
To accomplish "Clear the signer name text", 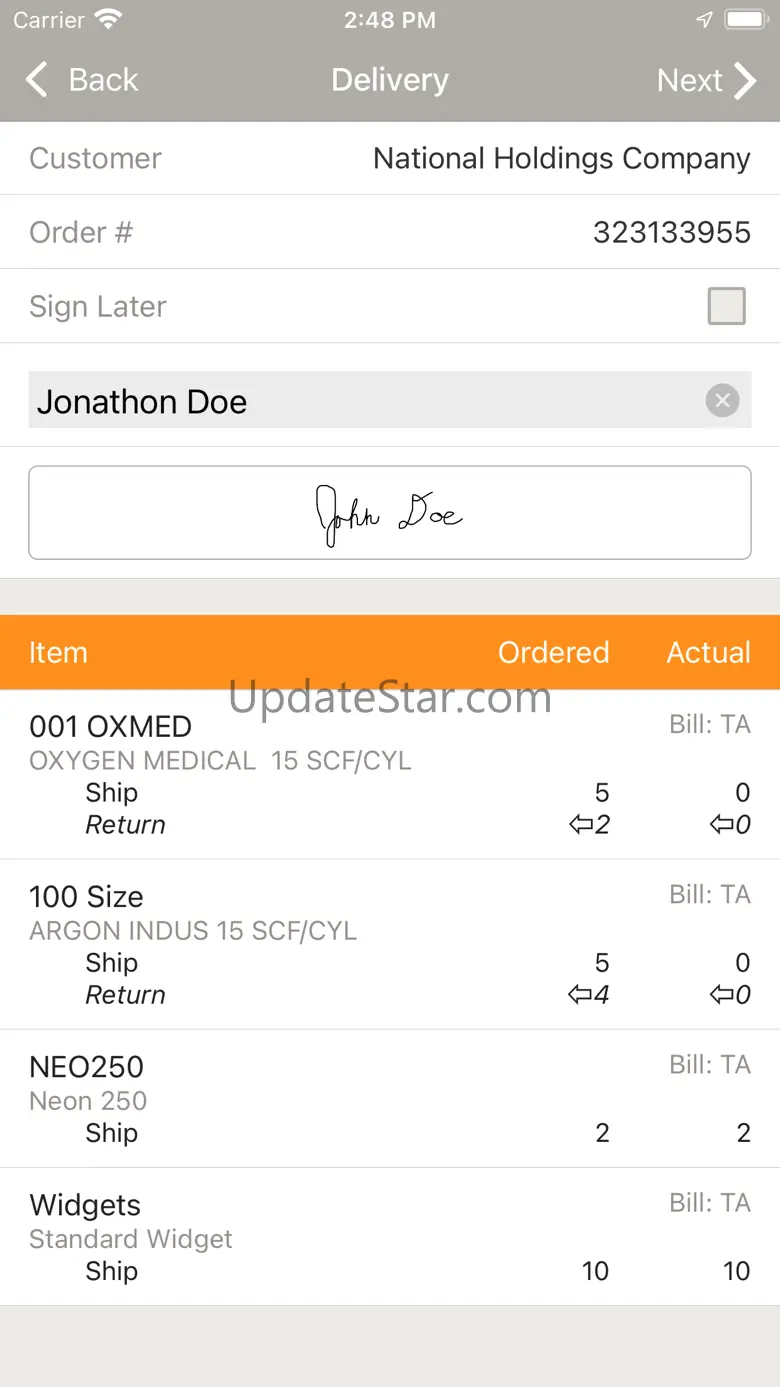I will [722, 401].
